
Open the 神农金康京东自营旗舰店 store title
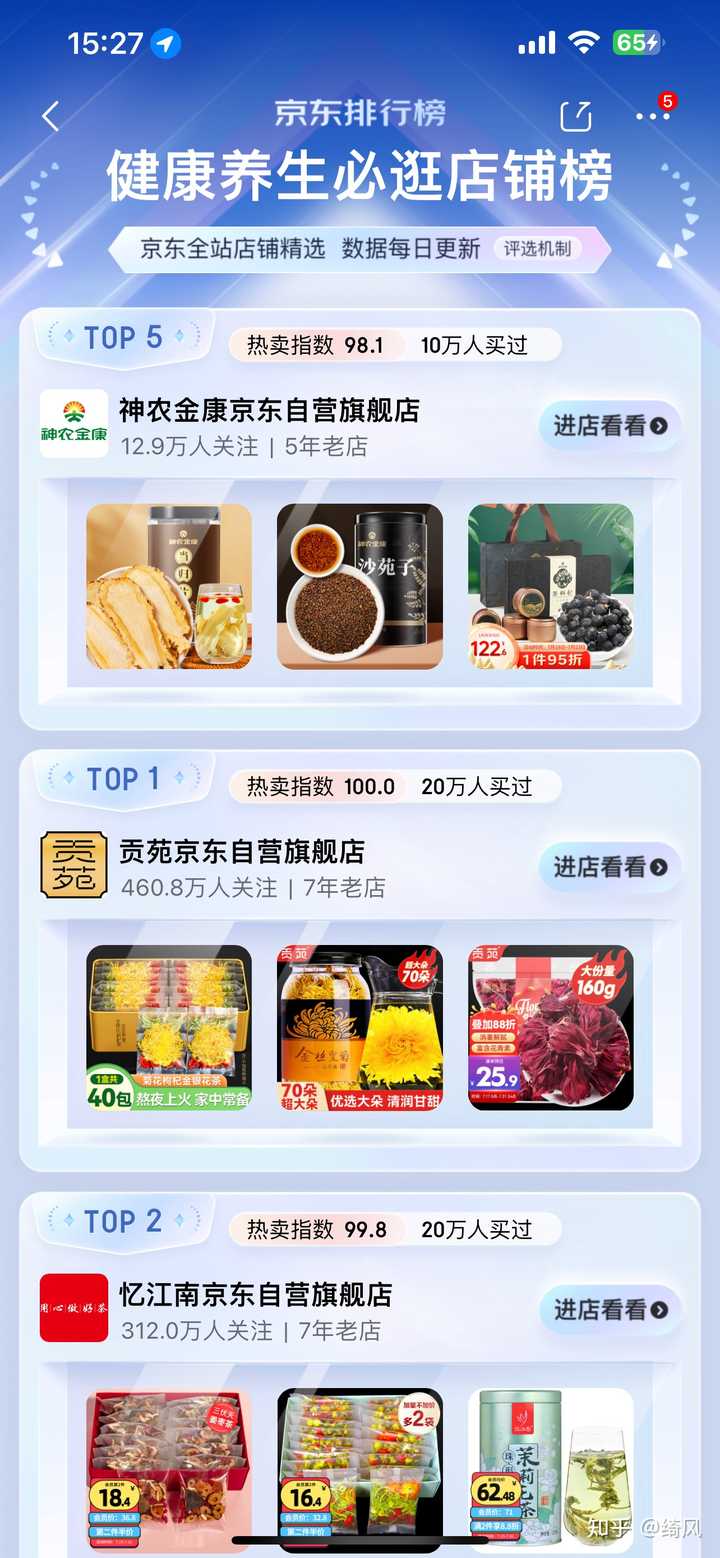[269, 411]
